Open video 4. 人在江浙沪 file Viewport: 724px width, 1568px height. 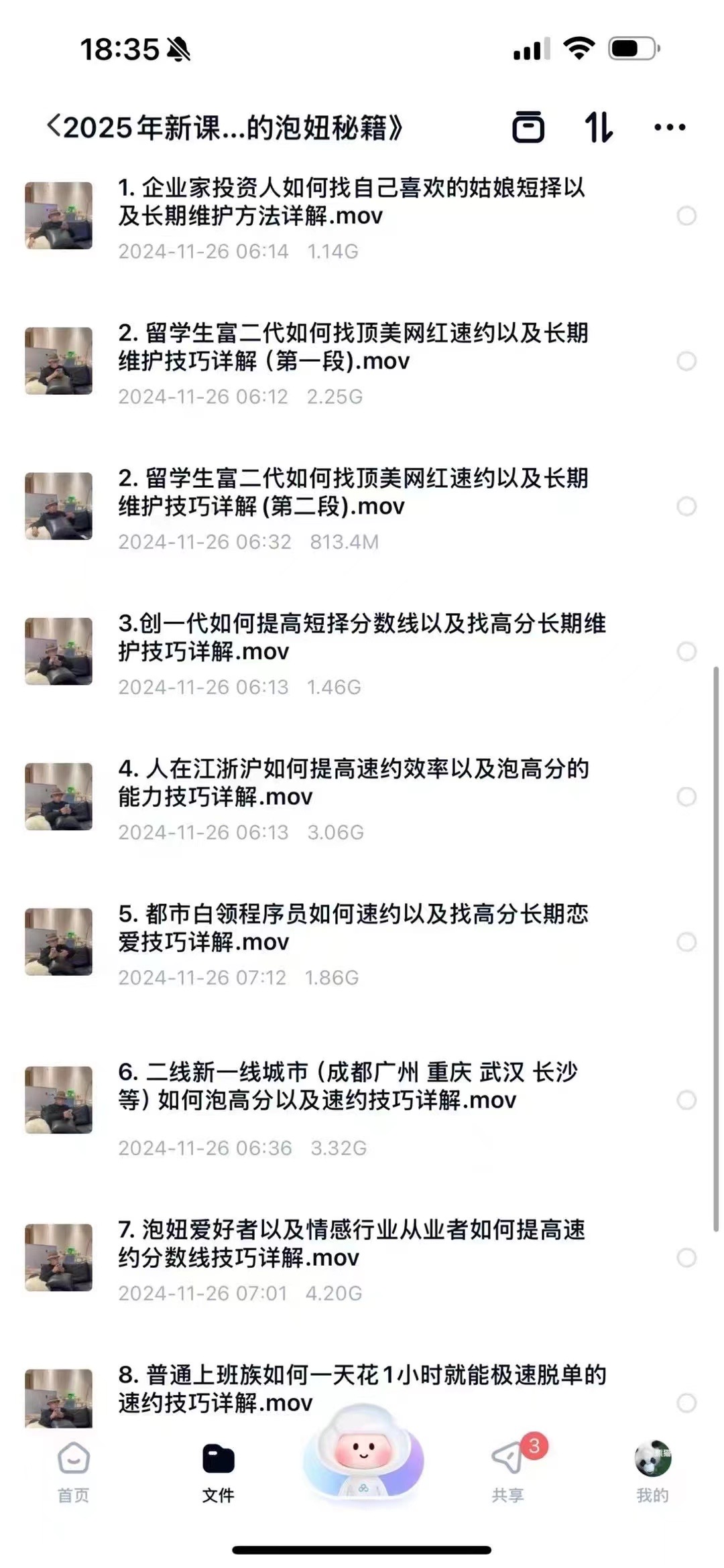tap(353, 783)
